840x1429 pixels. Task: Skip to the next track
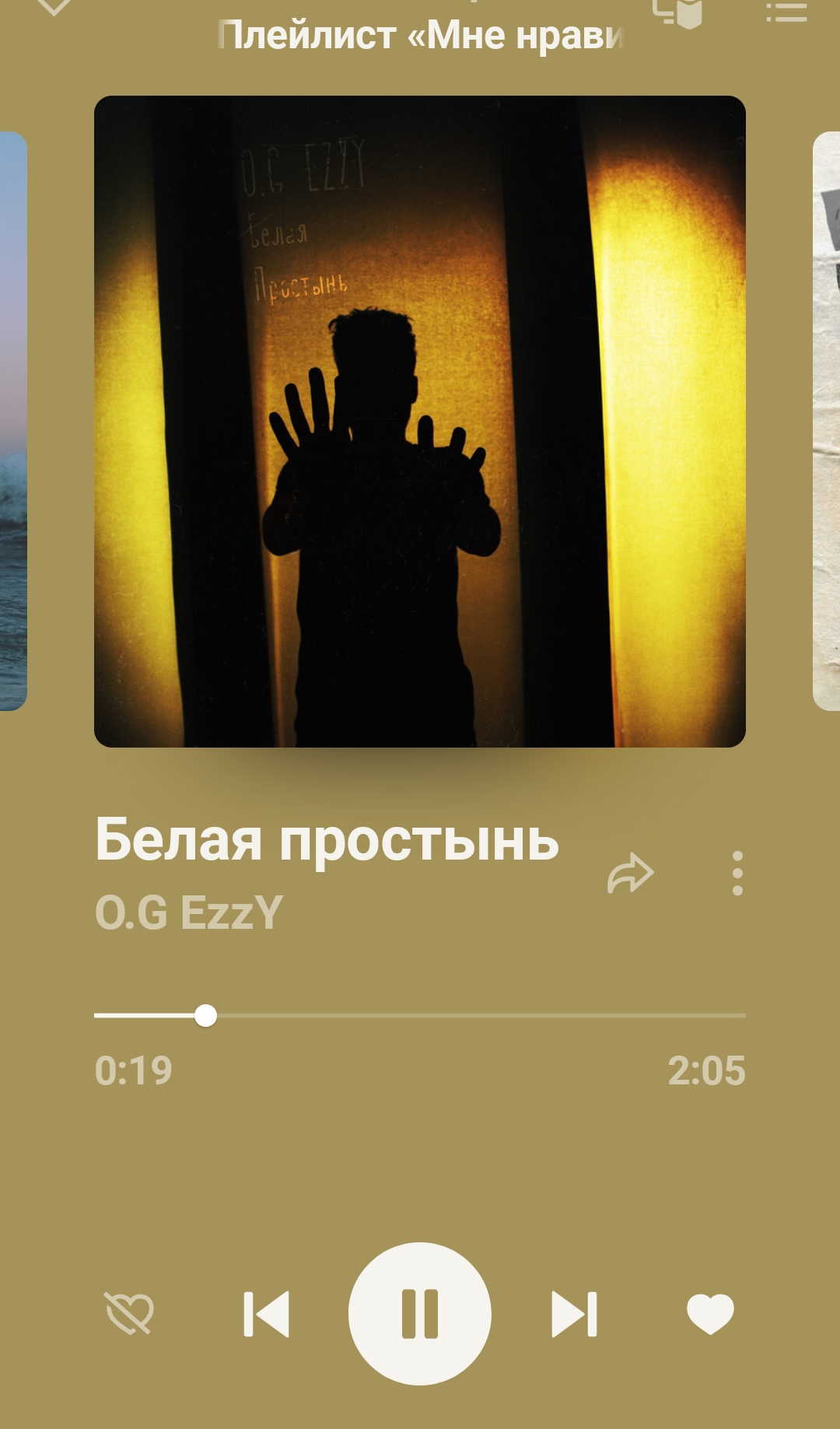point(574,1314)
